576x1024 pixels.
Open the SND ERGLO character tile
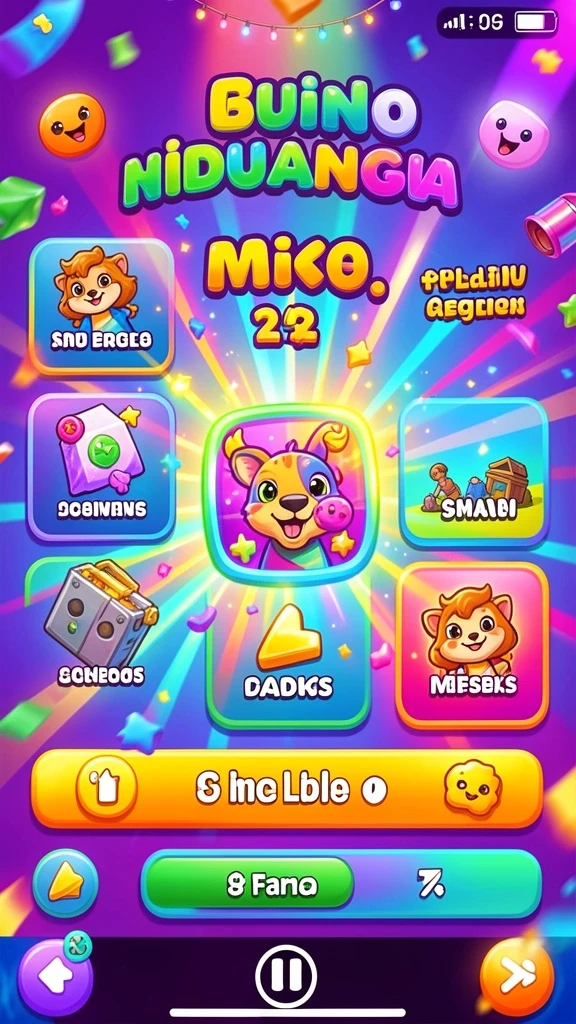101,306
